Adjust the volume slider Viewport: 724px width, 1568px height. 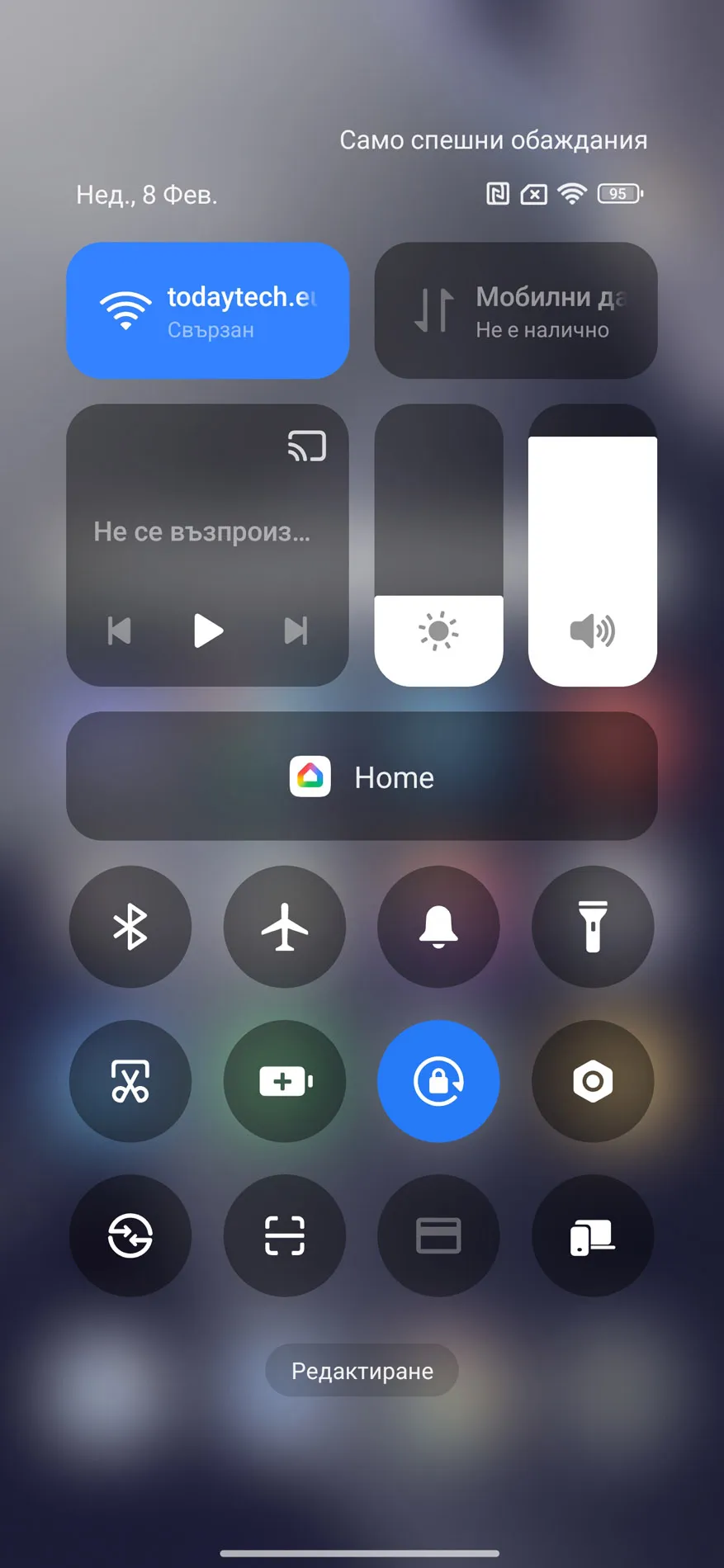tap(592, 545)
